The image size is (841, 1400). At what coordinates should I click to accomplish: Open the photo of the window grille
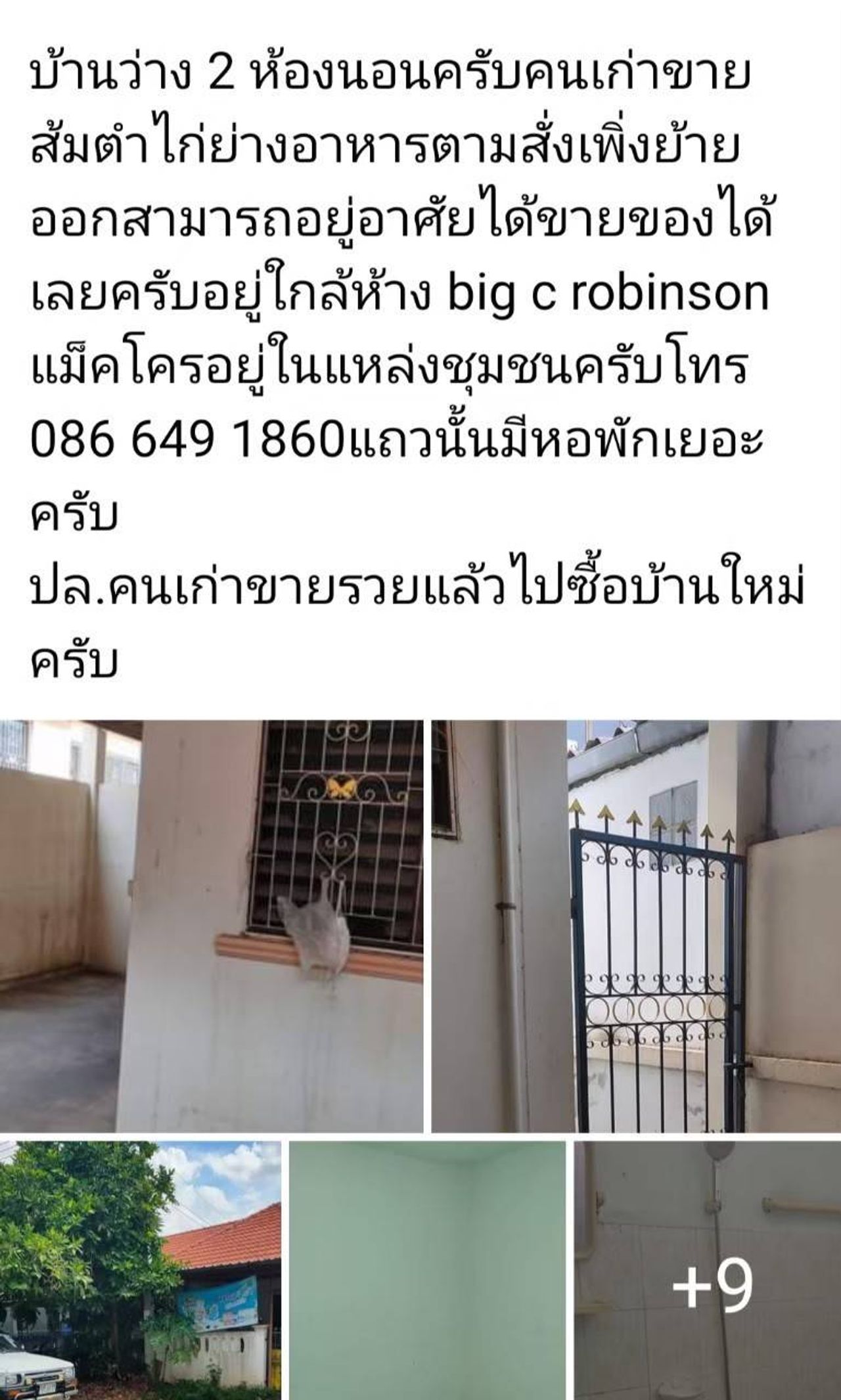(x=212, y=926)
